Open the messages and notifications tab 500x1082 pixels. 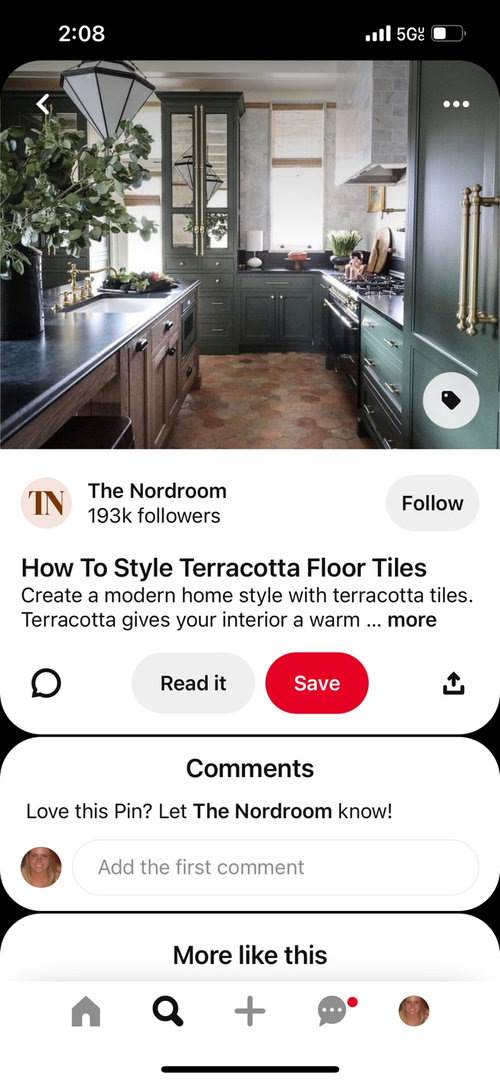tap(333, 1012)
